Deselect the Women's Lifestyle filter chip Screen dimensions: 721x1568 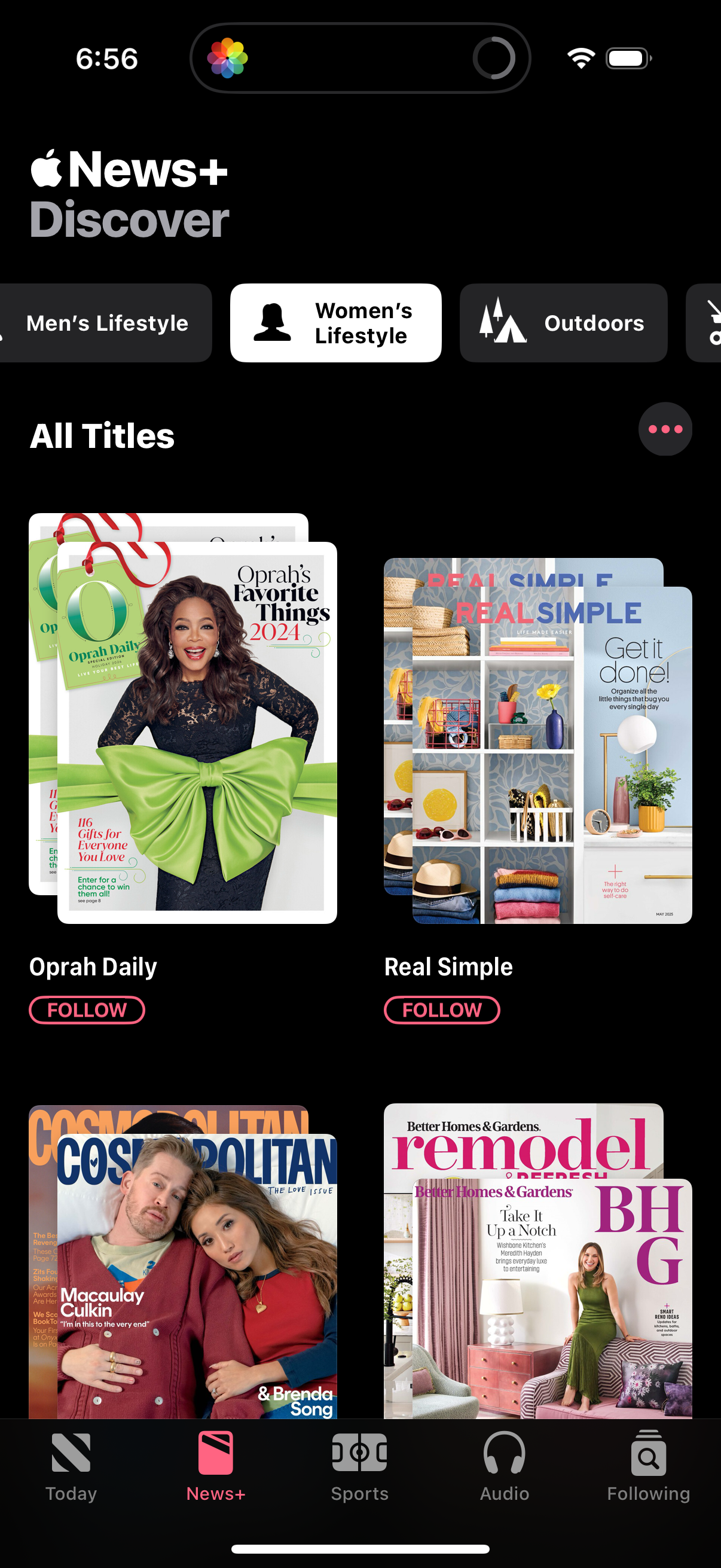[x=335, y=323]
